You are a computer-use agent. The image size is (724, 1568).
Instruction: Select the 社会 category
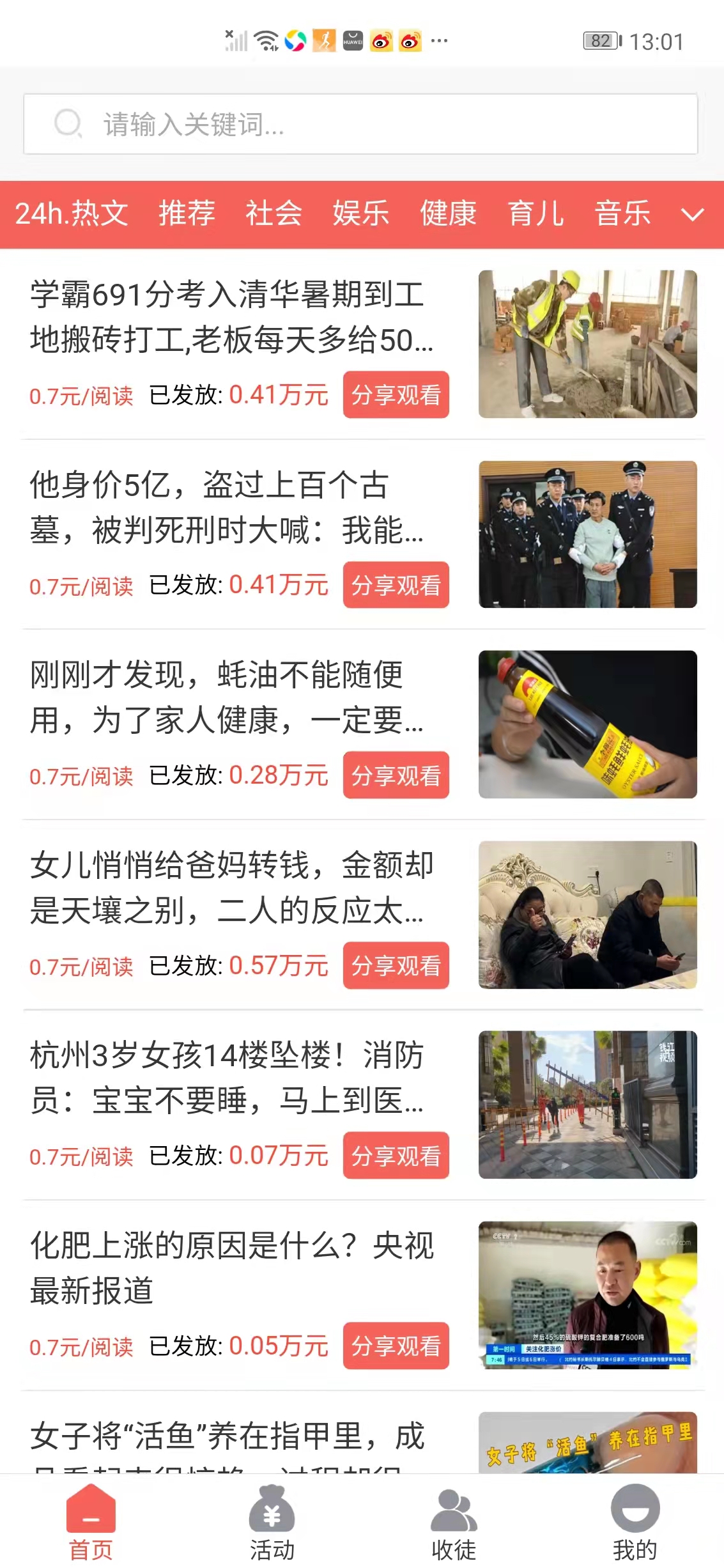coord(273,213)
